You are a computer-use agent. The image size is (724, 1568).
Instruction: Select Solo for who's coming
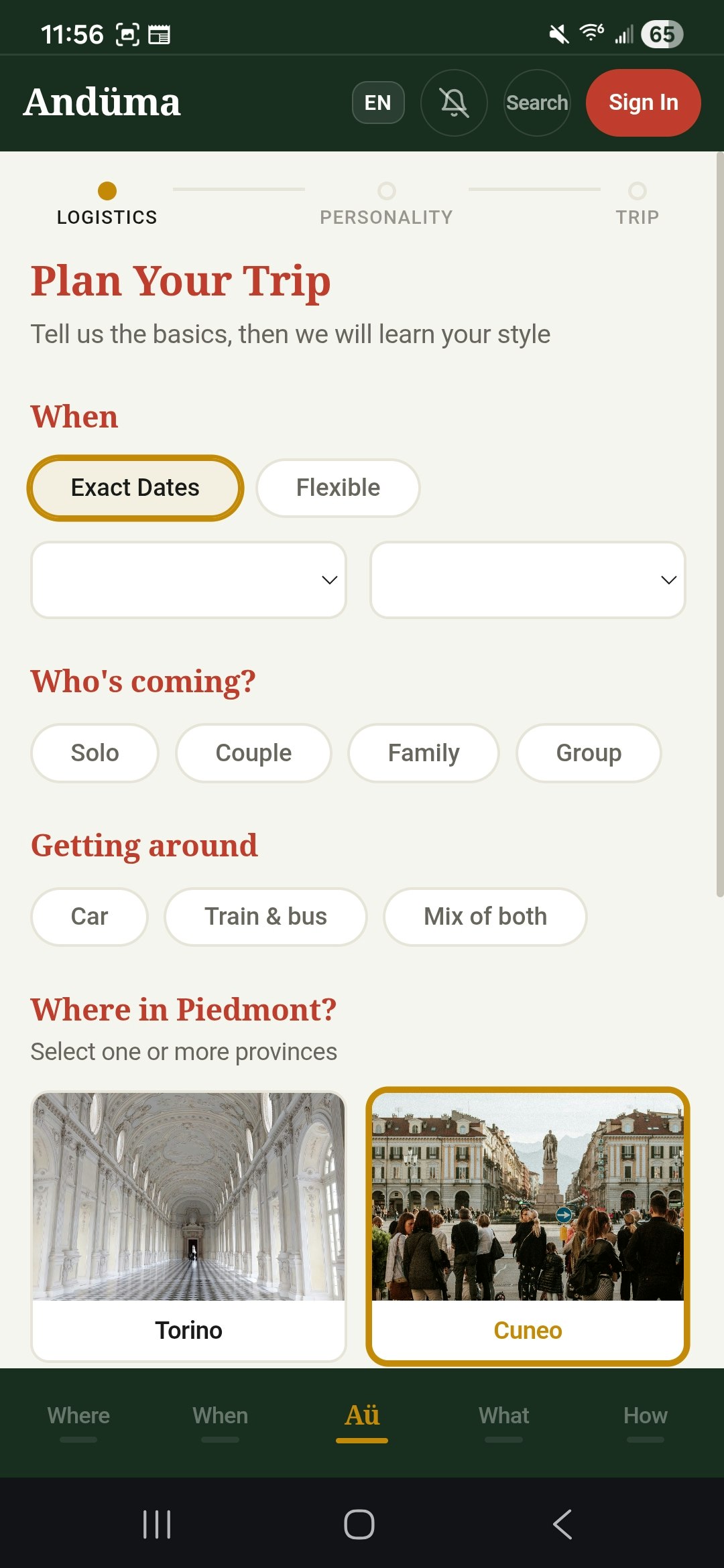tap(95, 753)
